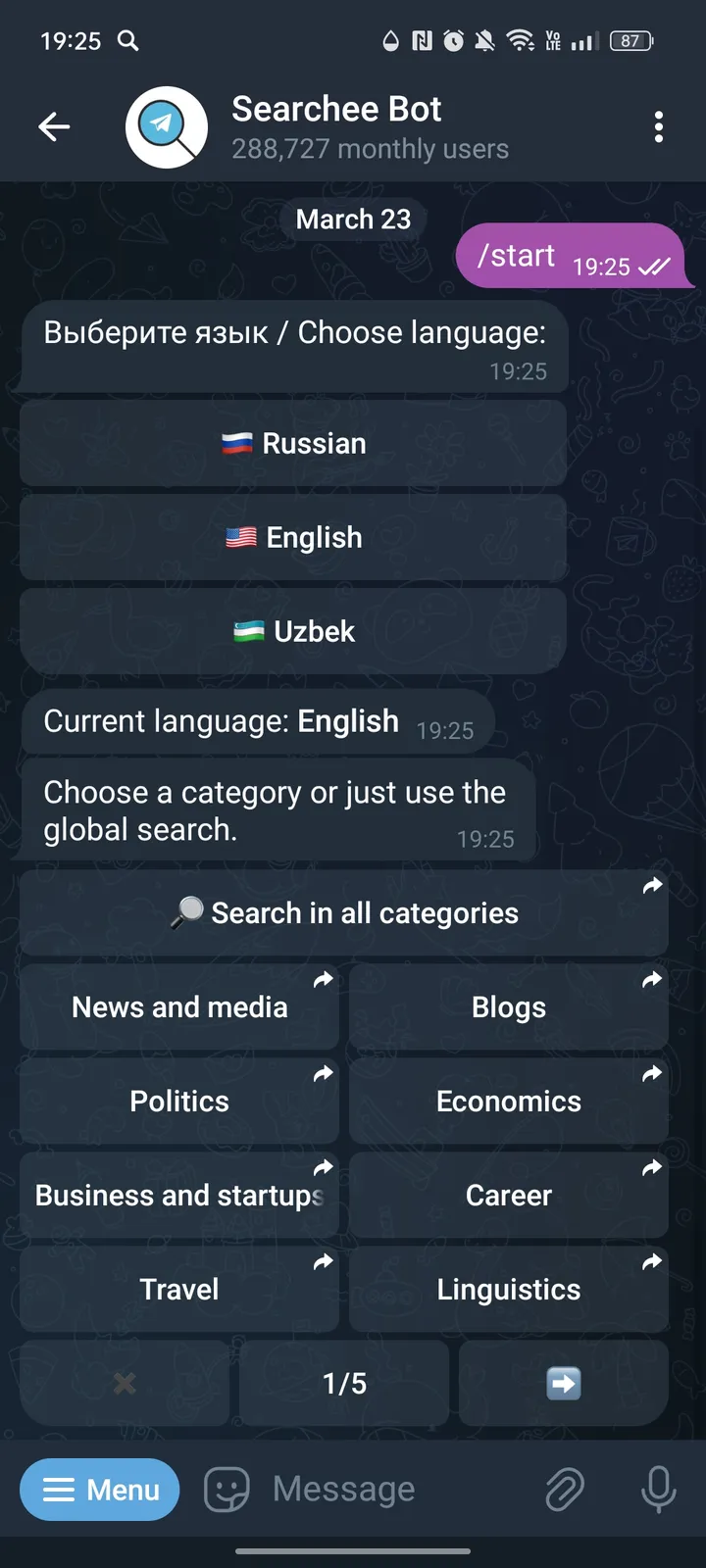Select Russian as the language

(x=293, y=443)
